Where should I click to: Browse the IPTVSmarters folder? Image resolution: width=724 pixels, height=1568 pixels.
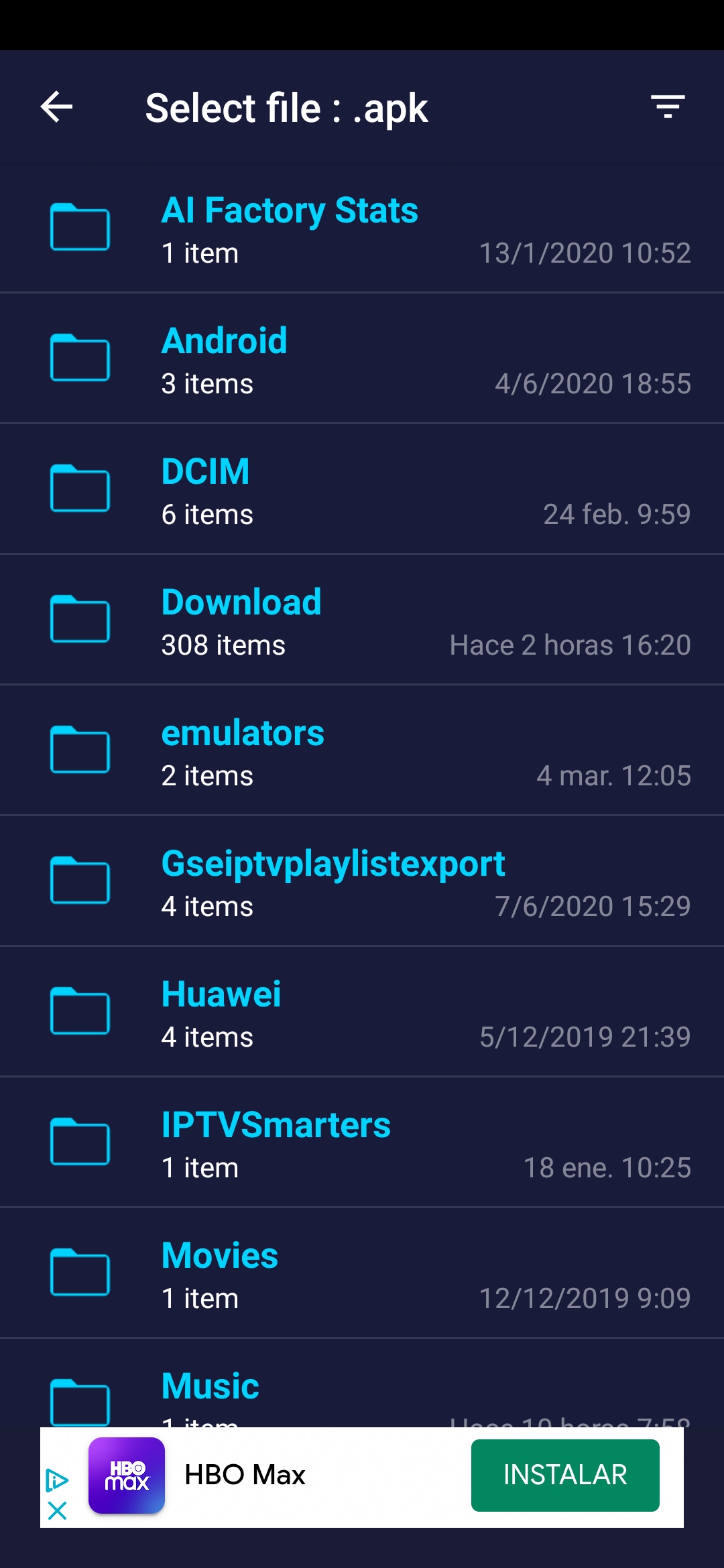tap(362, 1143)
